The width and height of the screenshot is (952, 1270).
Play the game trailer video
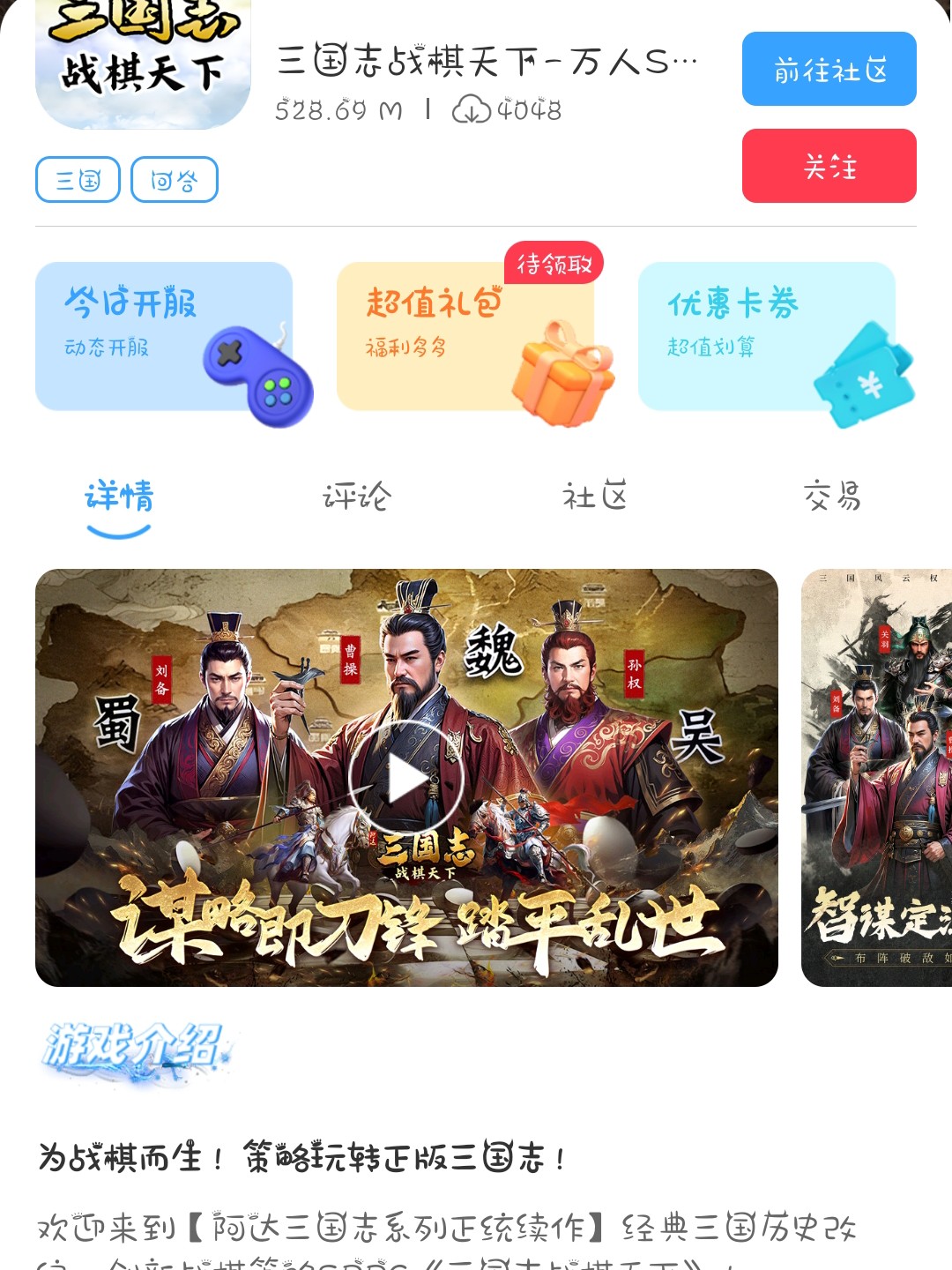(x=406, y=778)
